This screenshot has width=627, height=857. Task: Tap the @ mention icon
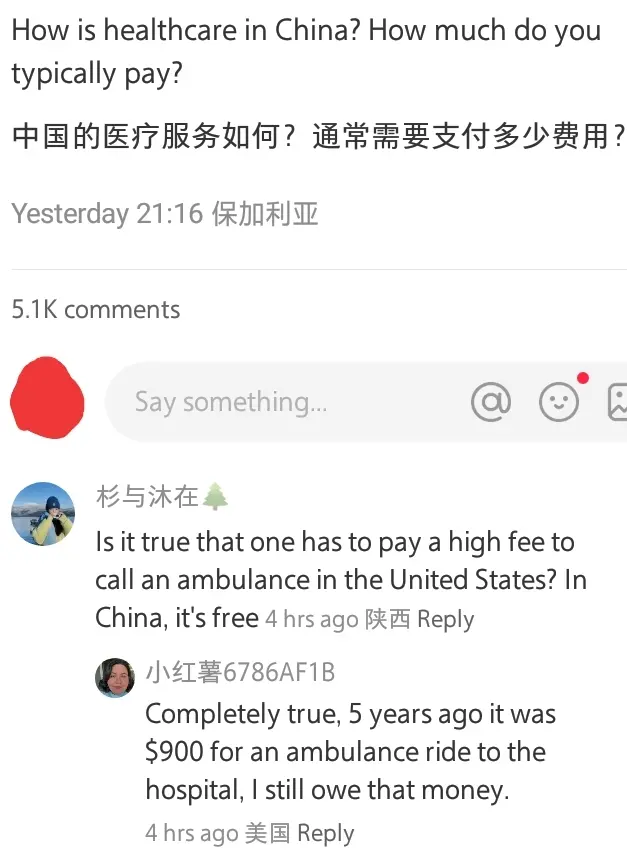pos(490,402)
